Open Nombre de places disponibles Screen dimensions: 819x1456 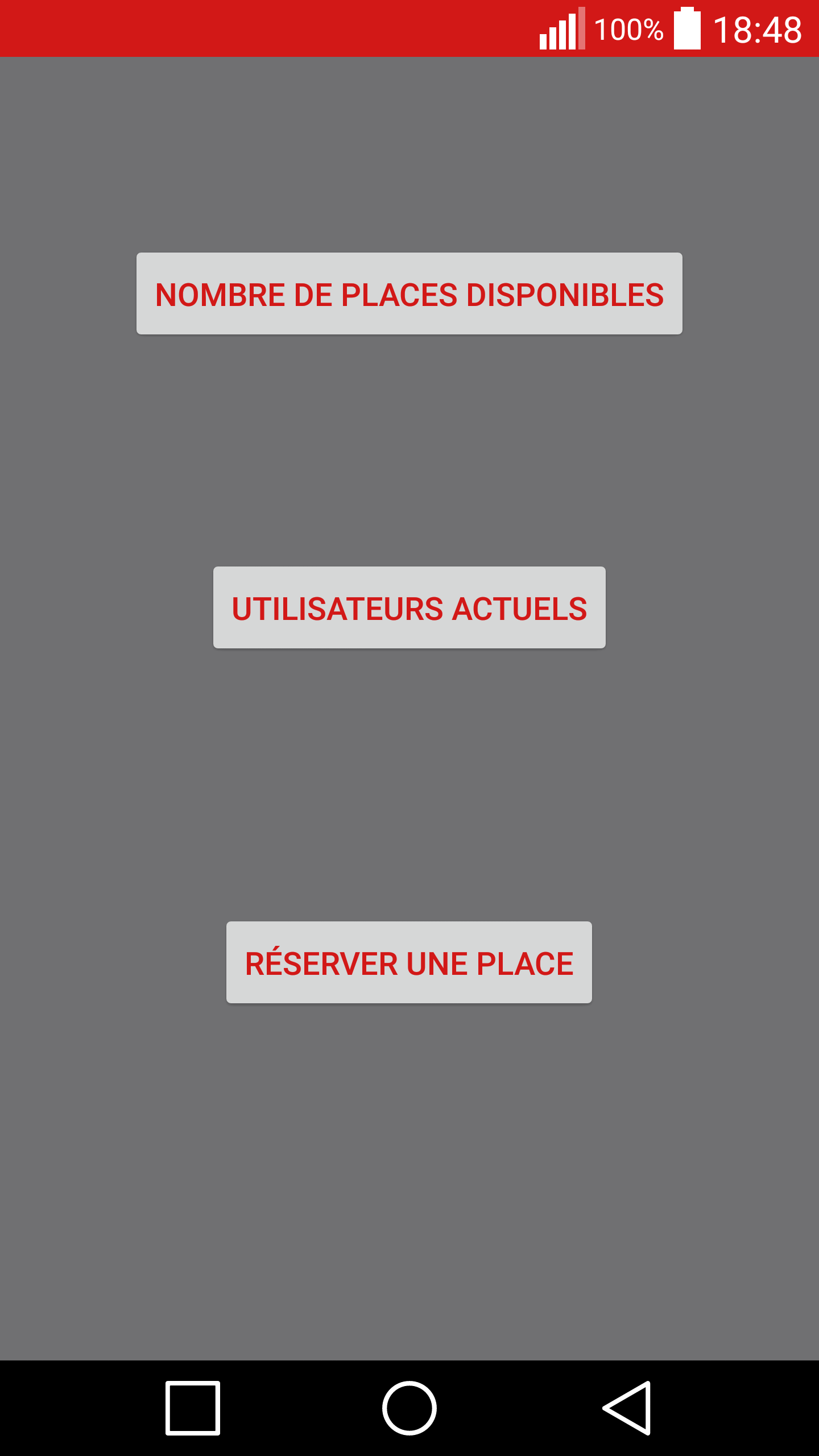pos(409,293)
